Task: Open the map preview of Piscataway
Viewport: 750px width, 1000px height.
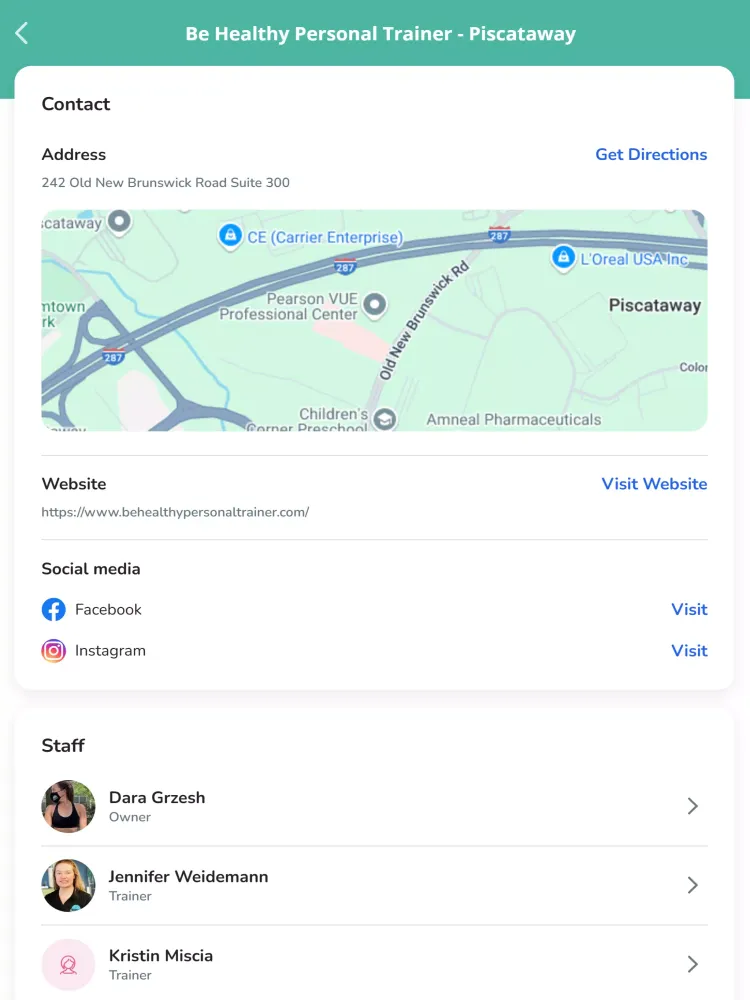Action: (x=374, y=320)
